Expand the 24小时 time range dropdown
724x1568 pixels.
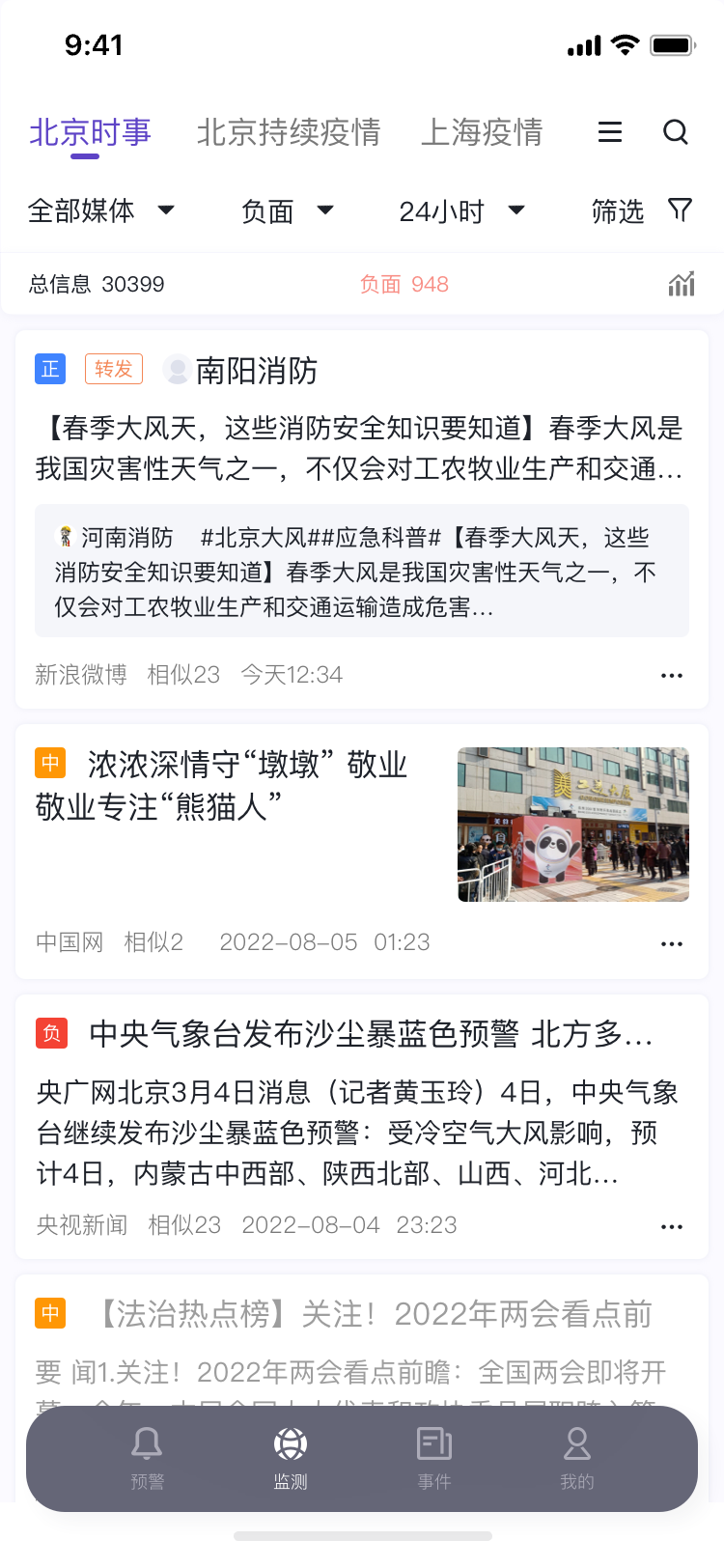pos(462,210)
